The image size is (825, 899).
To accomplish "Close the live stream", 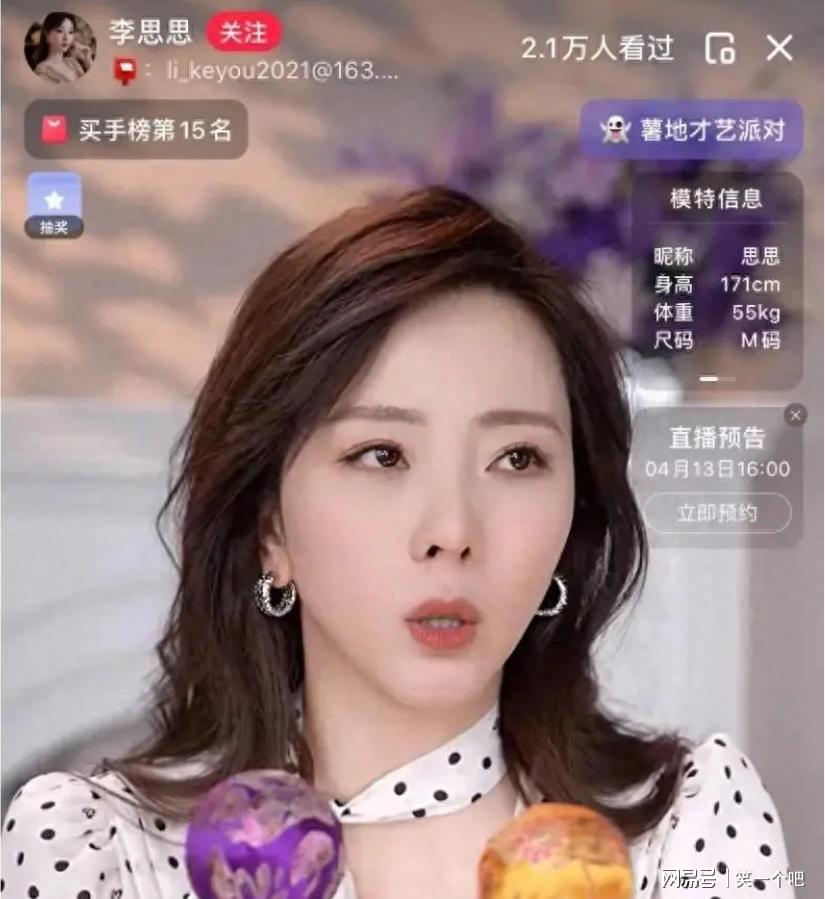I will 779,47.
